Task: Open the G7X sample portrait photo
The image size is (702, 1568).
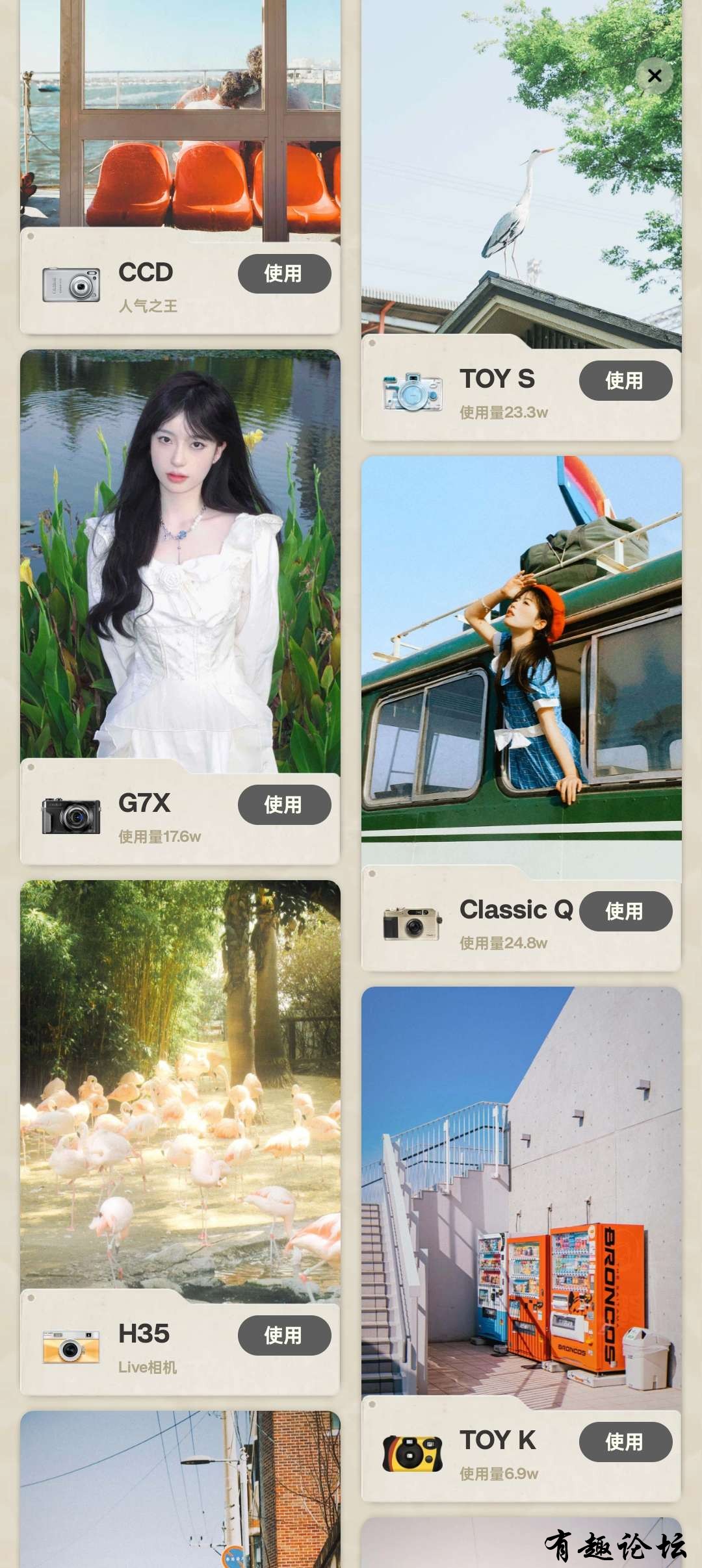Action: (x=180, y=559)
